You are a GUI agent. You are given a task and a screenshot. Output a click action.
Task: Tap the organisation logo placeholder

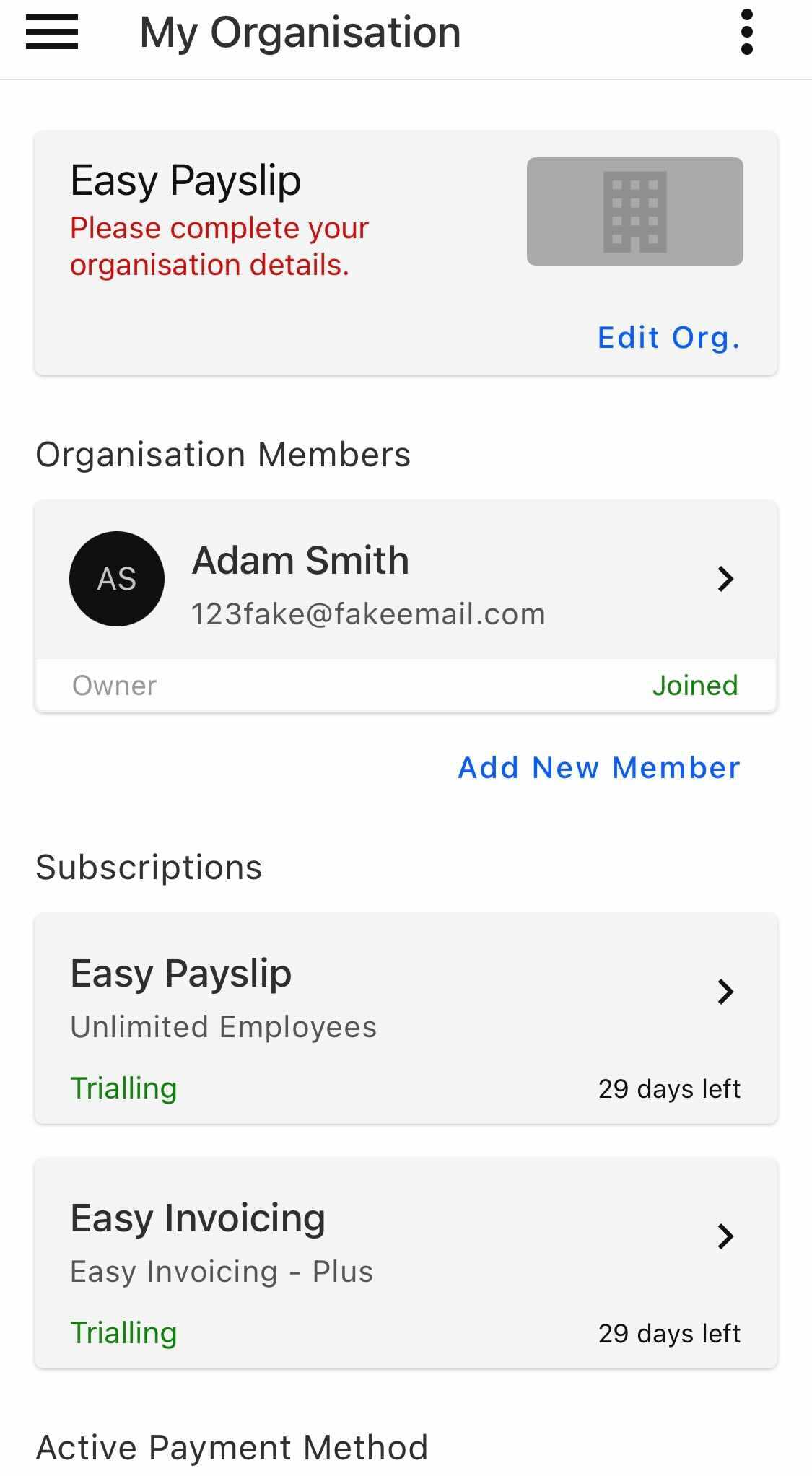634,211
